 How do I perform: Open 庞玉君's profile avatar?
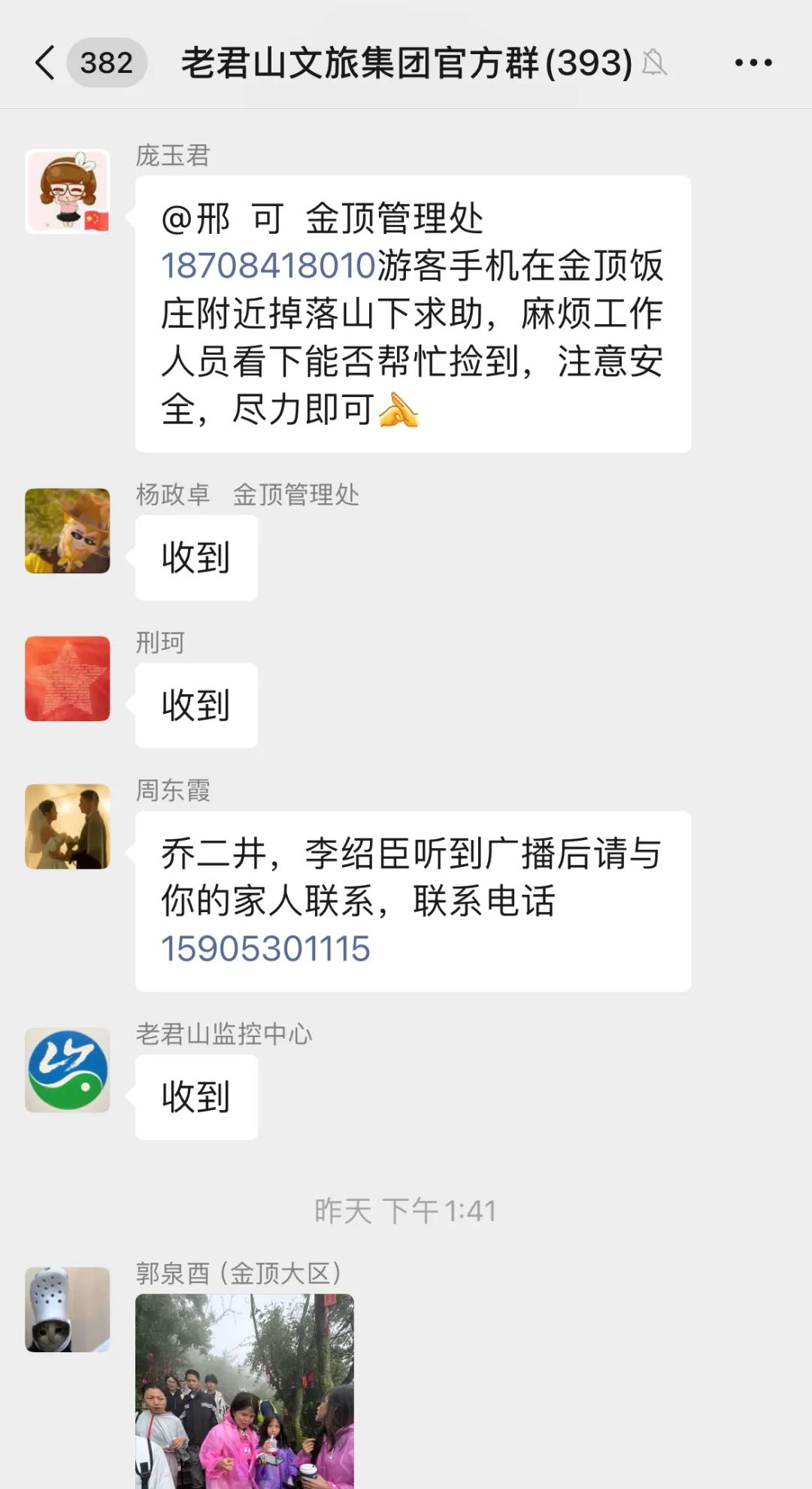(68, 191)
